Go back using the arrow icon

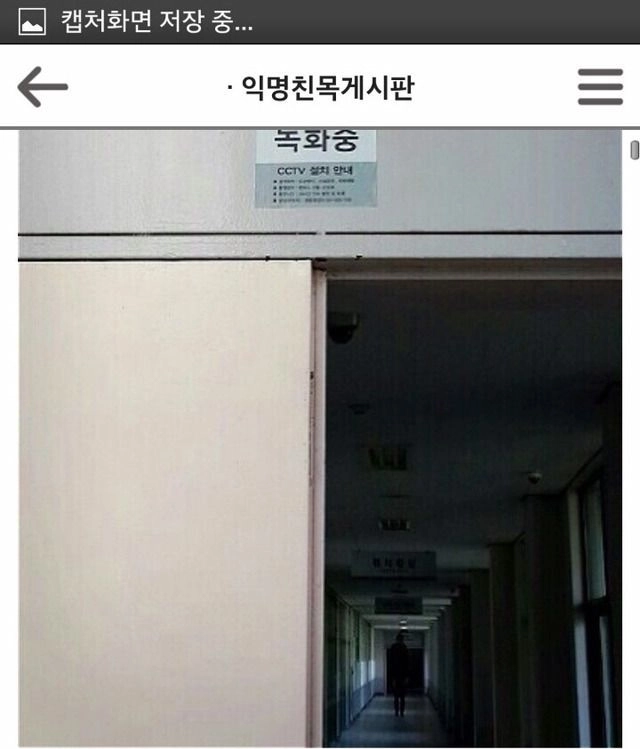point(42,88)
